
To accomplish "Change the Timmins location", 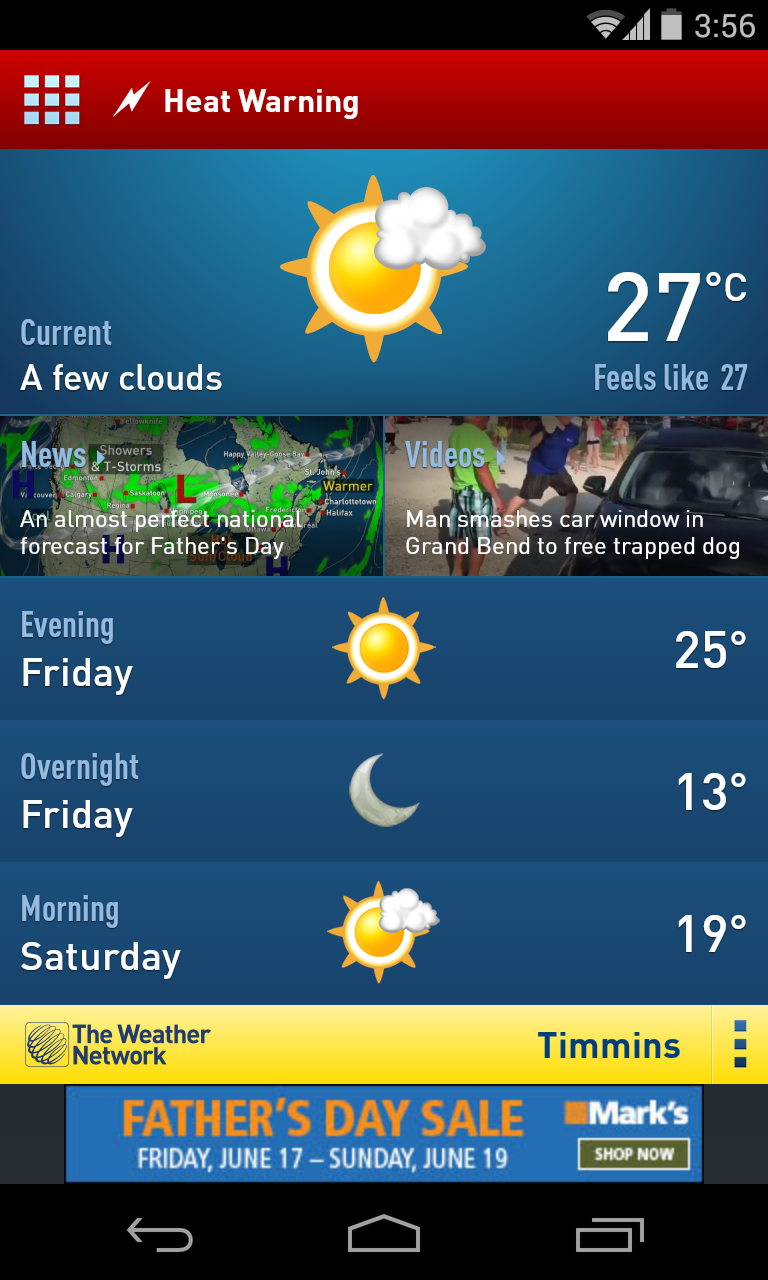I will 609,1045.
